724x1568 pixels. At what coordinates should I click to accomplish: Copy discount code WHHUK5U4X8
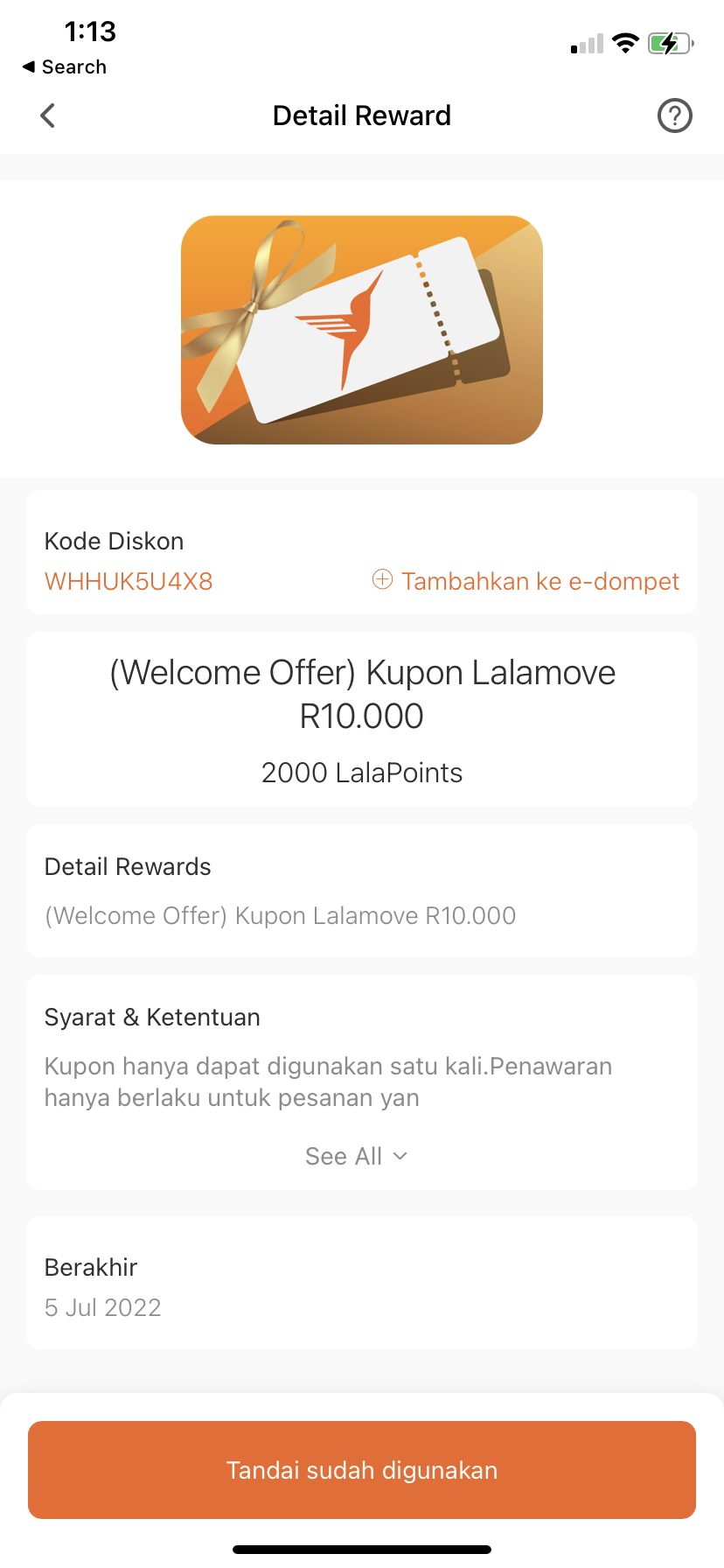coord(129,581)
